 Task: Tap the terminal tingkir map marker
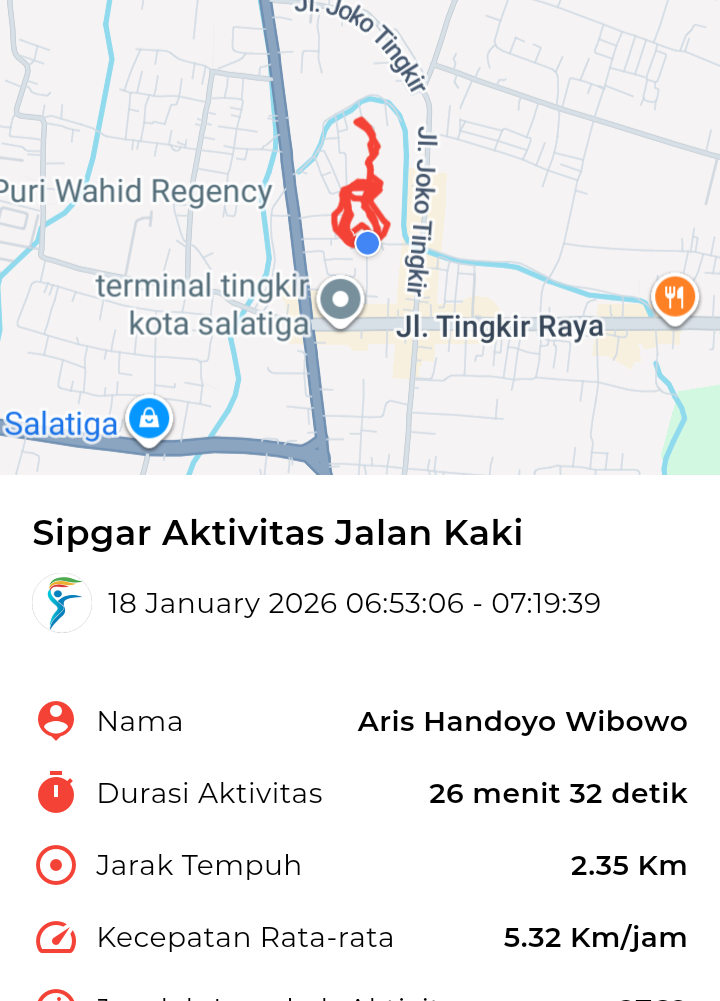pos(341,300)
